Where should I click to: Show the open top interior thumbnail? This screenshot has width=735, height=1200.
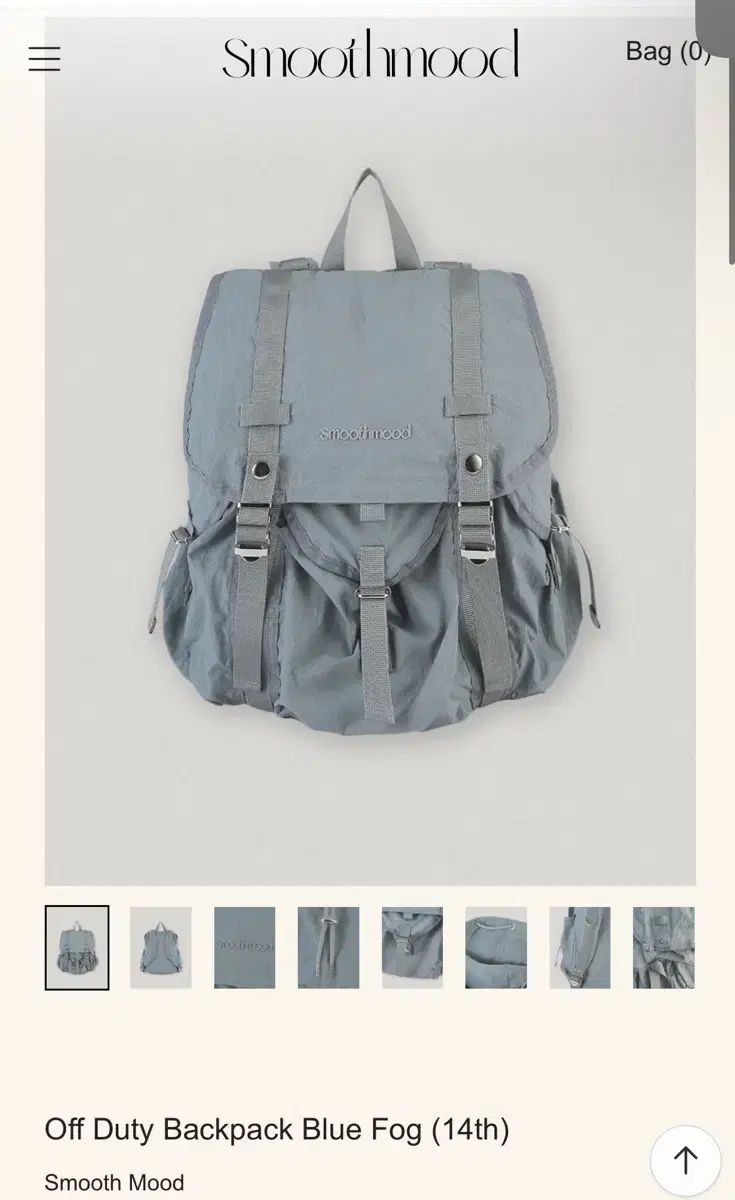pyautogui.click(x=496, y=947)
